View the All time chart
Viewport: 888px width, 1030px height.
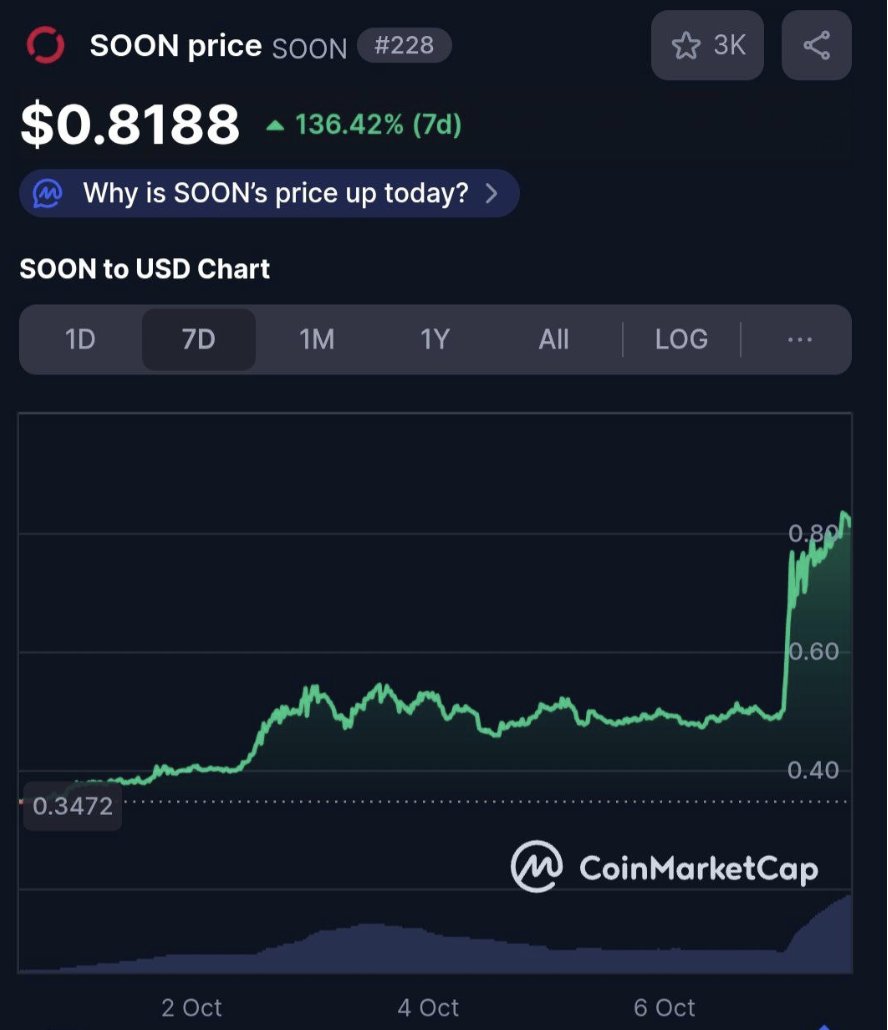553,340
